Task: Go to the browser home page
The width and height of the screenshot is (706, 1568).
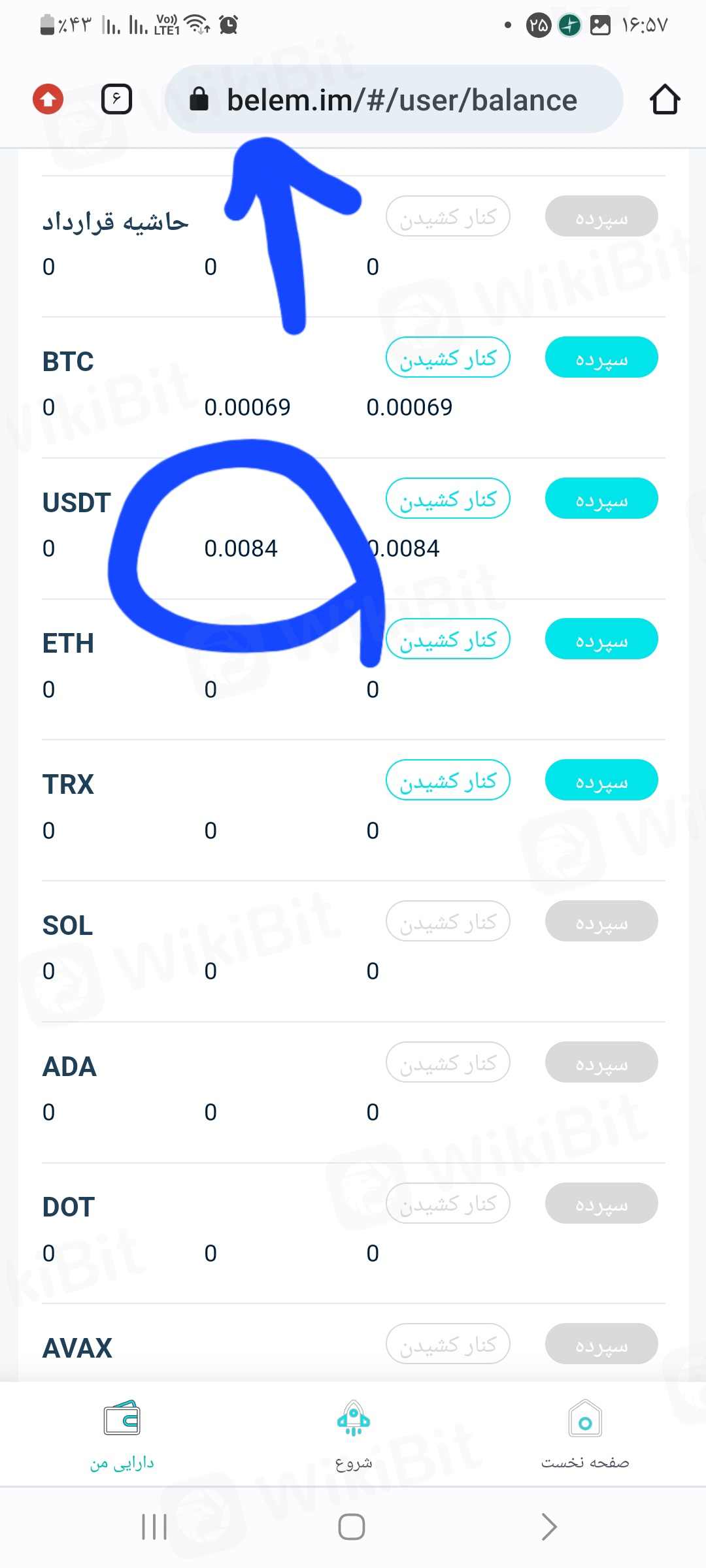Action: click(664, 99)
